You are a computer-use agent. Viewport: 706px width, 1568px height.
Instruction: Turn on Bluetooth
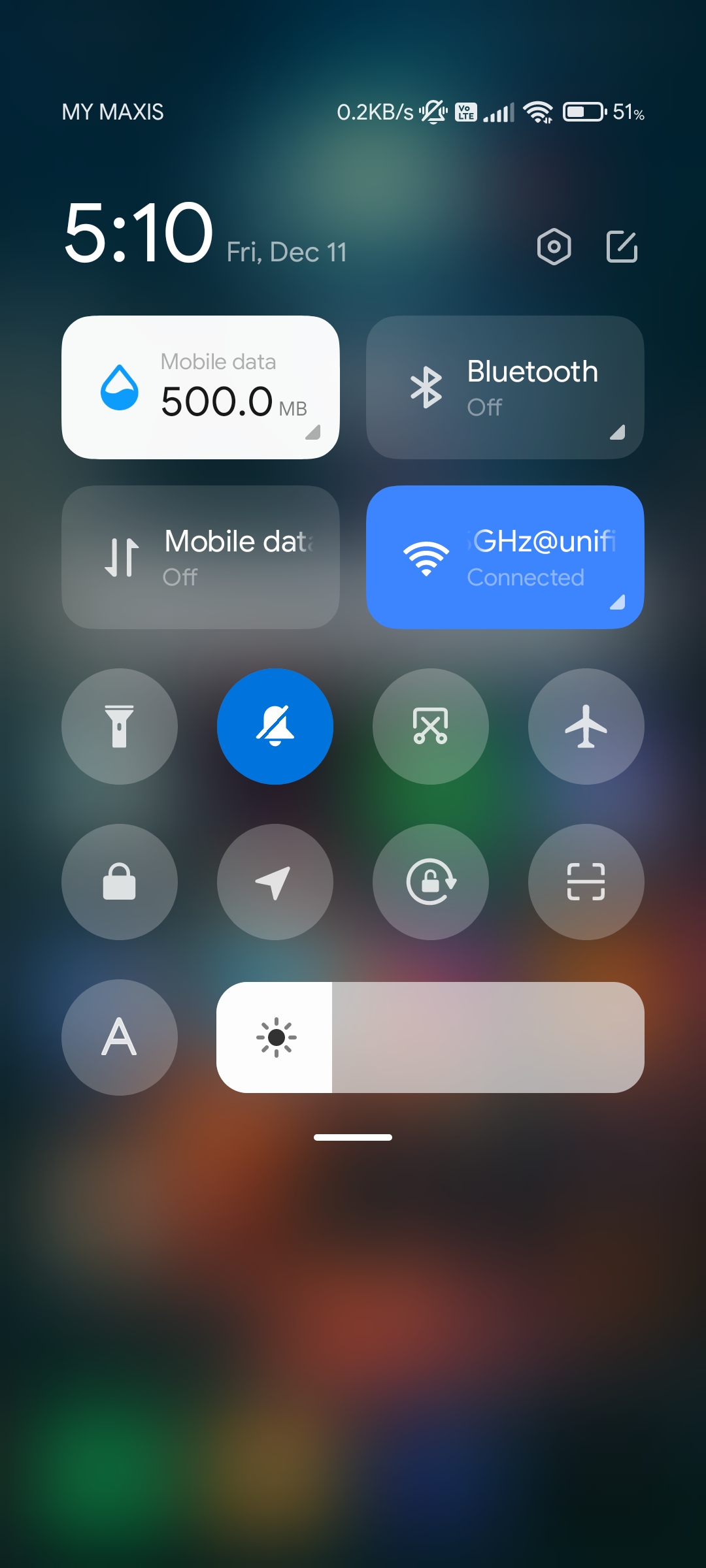coord(505,387)
